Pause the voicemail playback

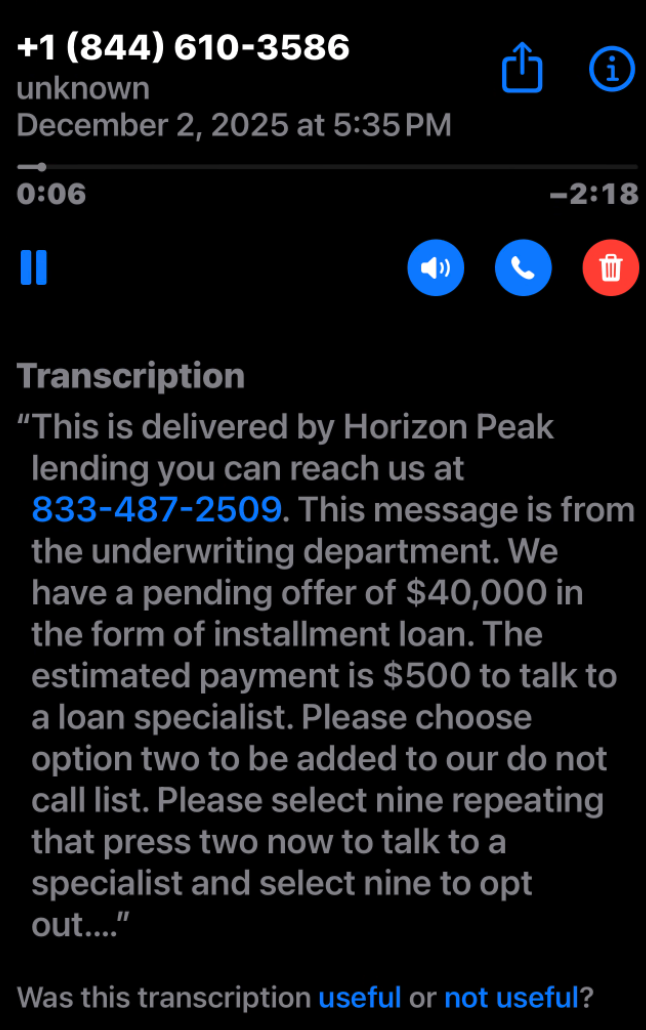34,268
